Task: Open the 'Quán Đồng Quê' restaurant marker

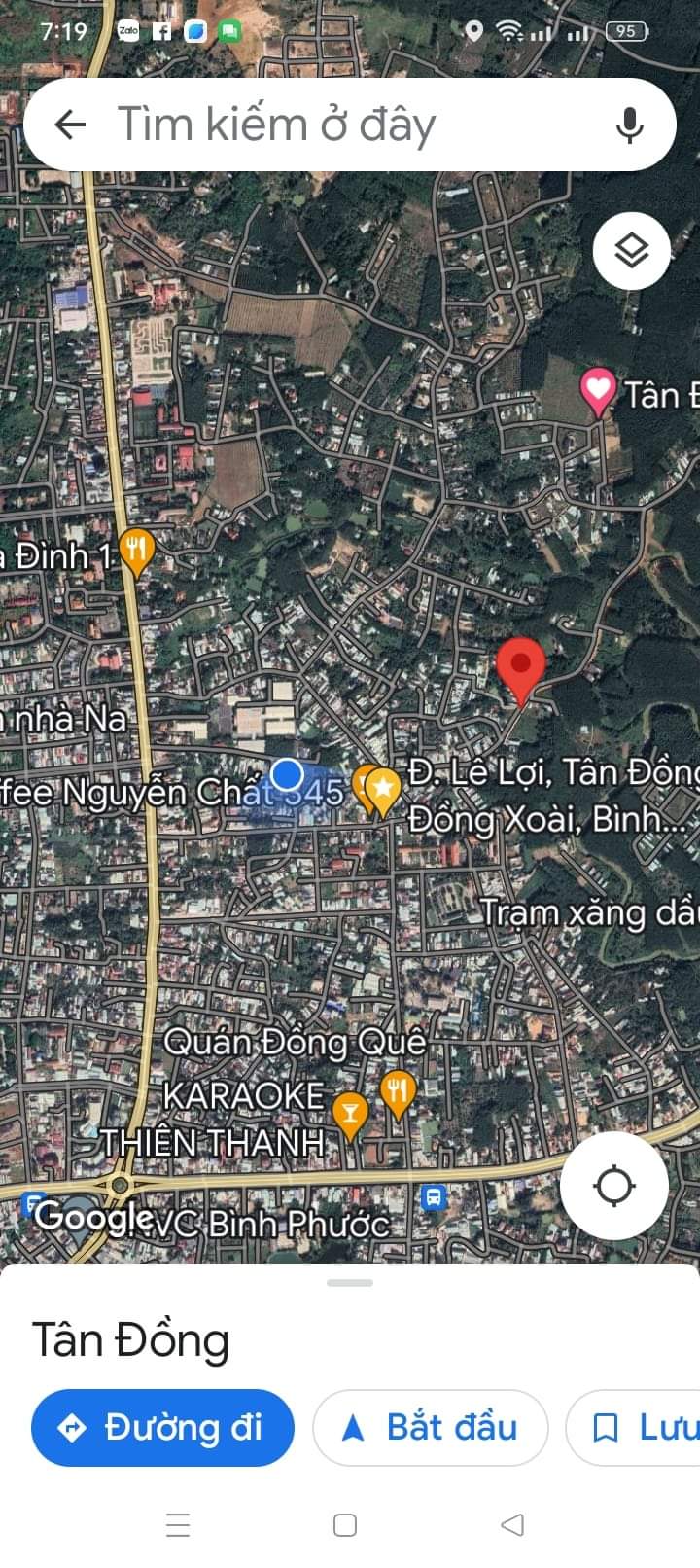Action: [x=397, y=1089]
